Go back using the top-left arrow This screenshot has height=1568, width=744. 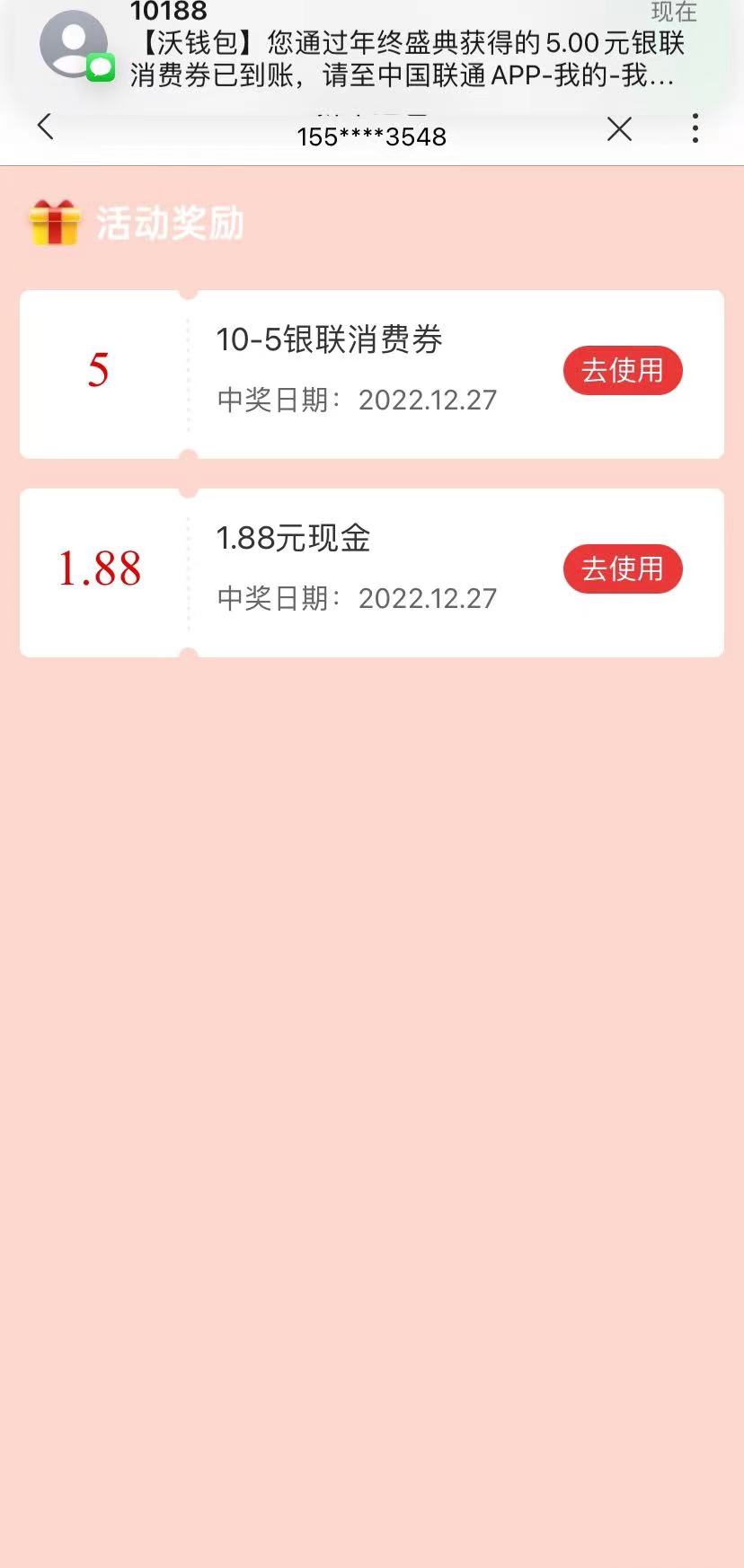pos(46,127)
